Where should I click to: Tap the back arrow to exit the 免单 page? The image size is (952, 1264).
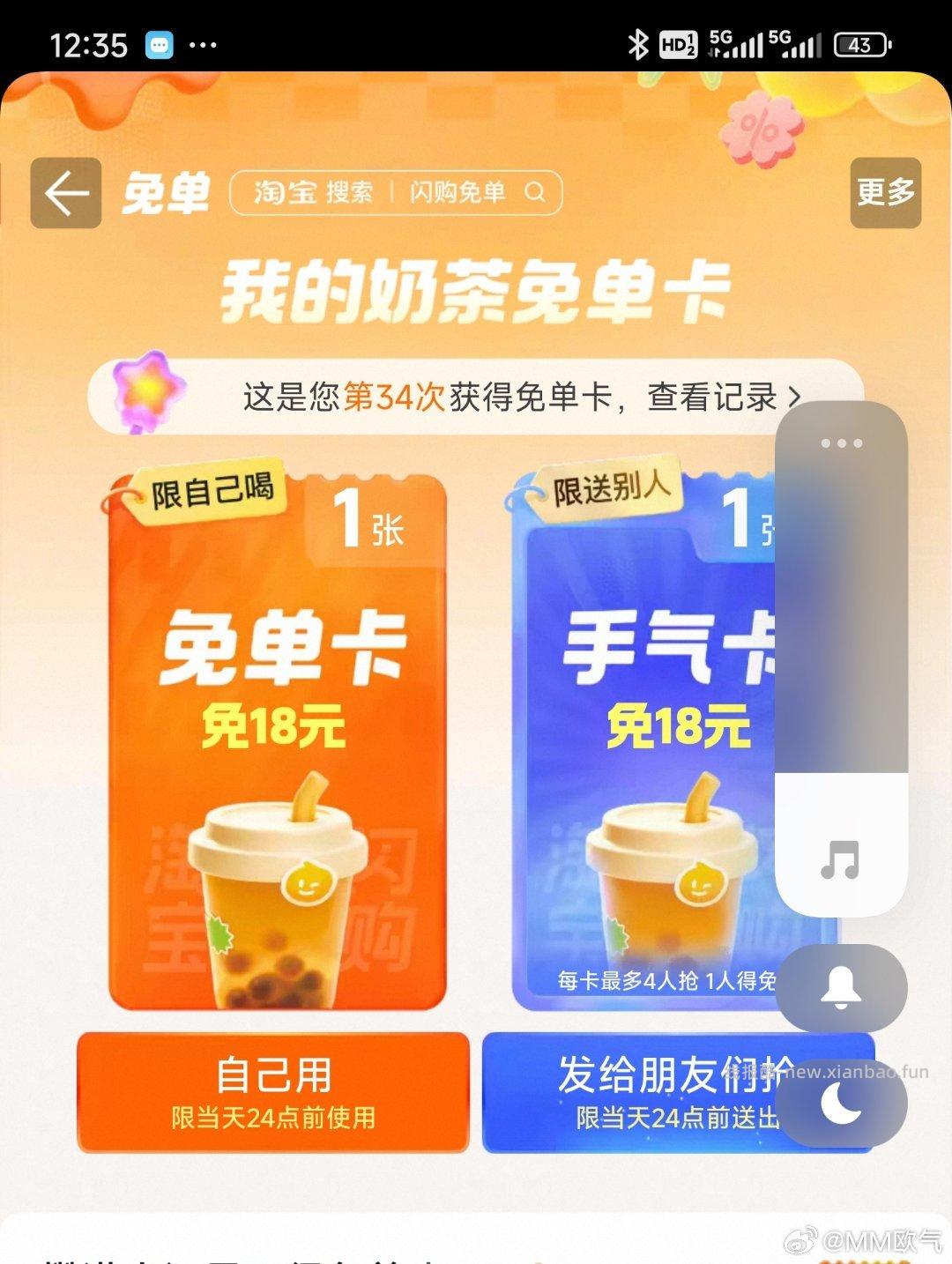click(x=66, y=194)
